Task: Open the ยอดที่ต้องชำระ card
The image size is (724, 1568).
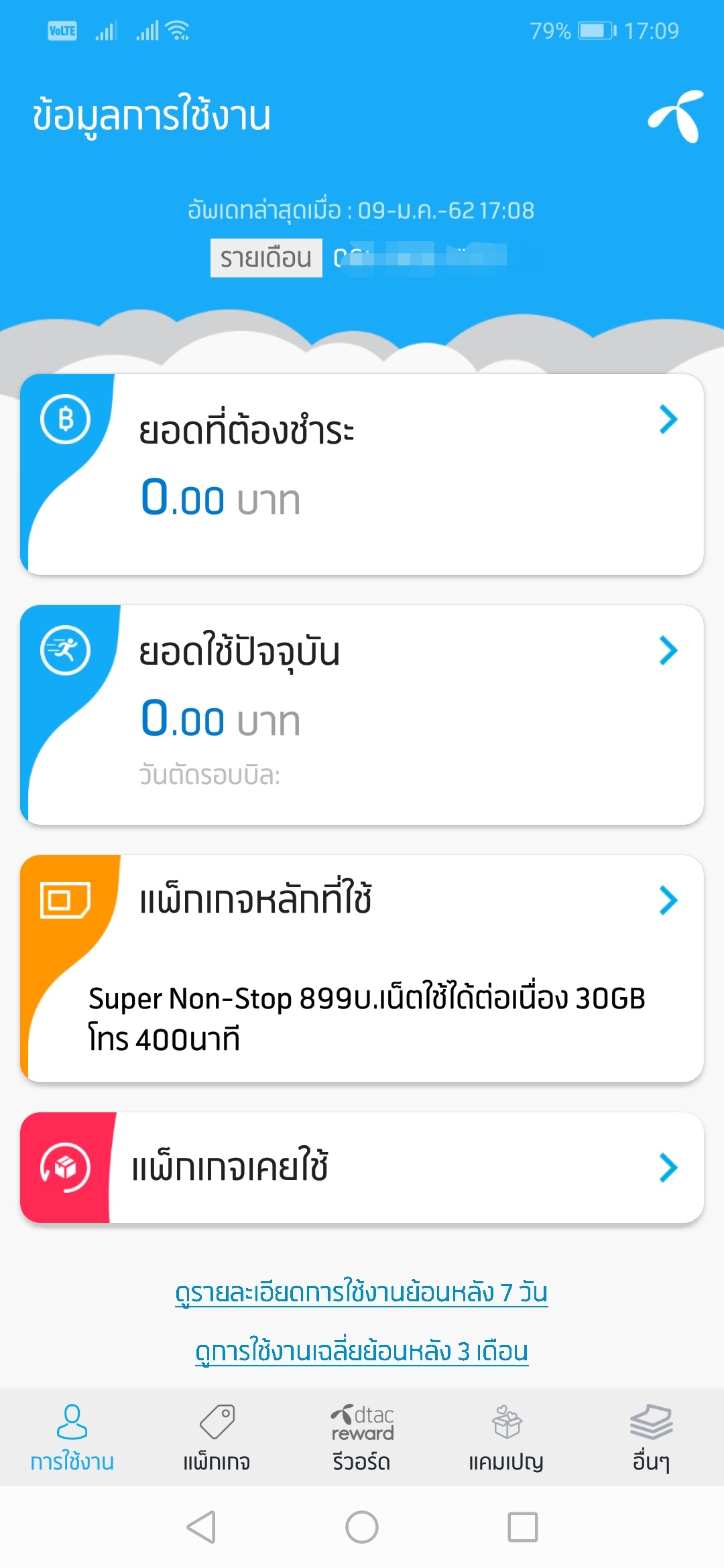Action: pyautogui.click(x=362, y=474)
